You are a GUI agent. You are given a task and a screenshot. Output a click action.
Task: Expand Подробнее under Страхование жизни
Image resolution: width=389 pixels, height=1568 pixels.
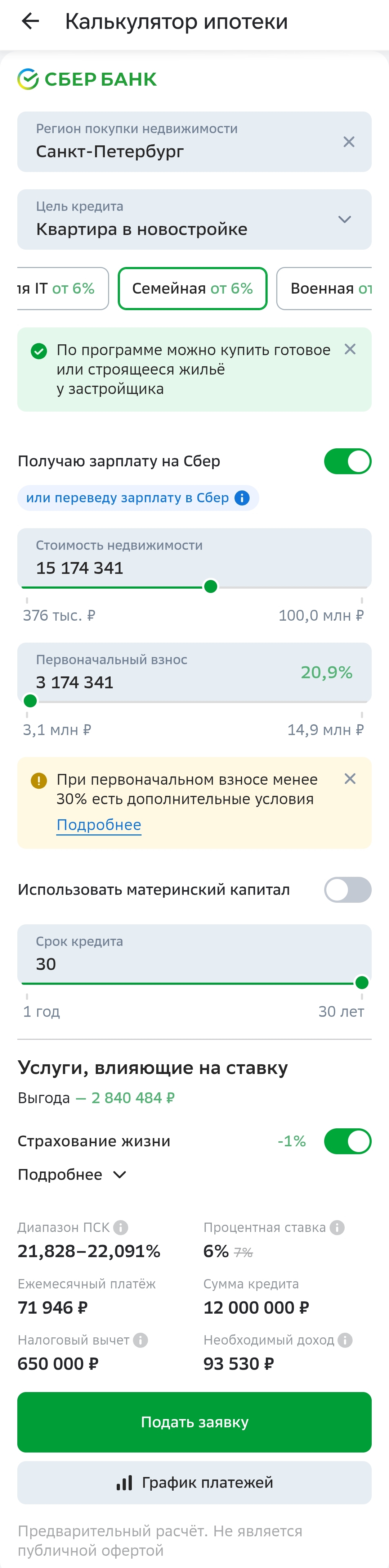tap(72, 1175)
